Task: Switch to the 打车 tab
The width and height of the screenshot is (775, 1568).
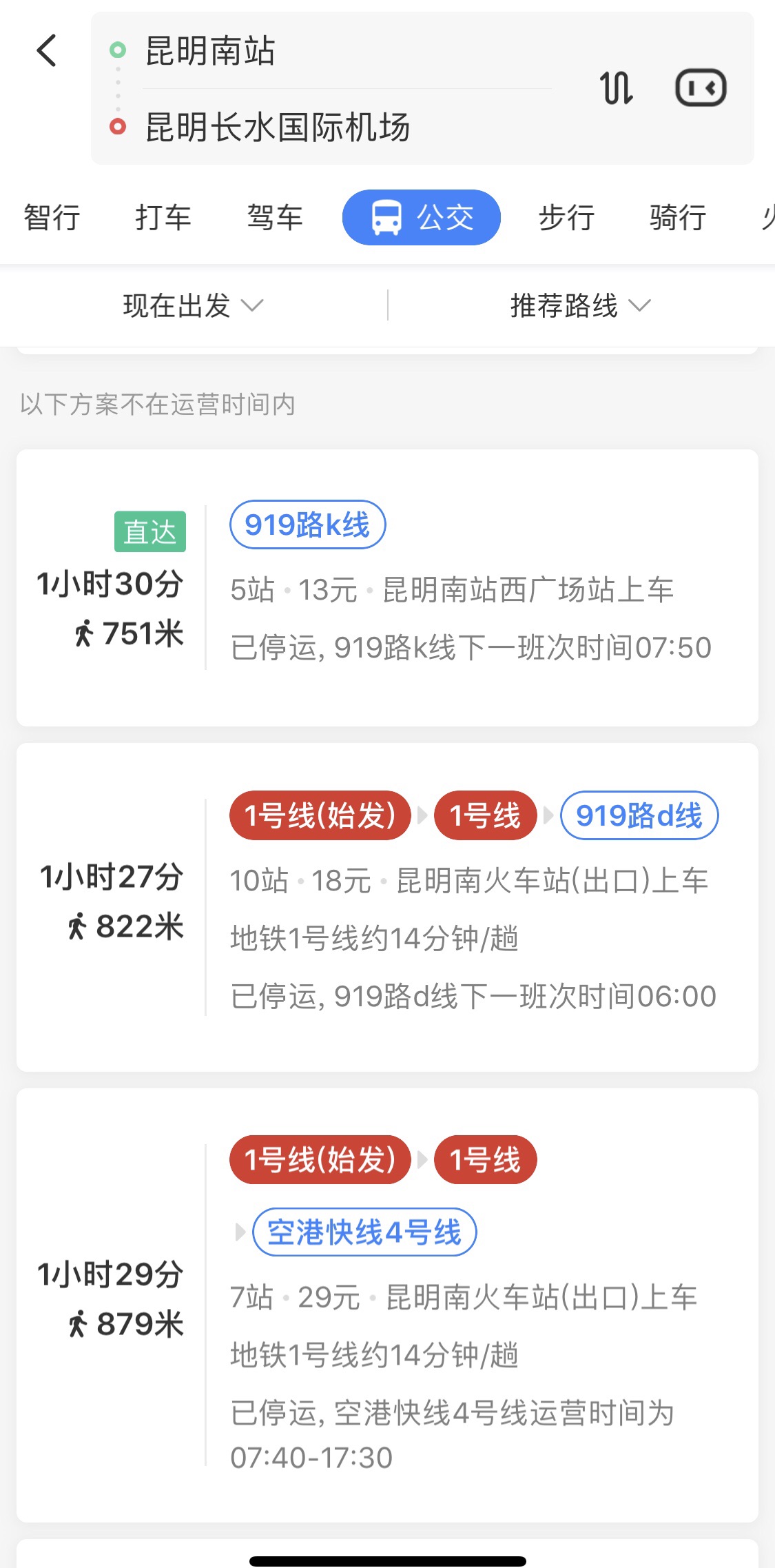Action: (x=163, y=218)
